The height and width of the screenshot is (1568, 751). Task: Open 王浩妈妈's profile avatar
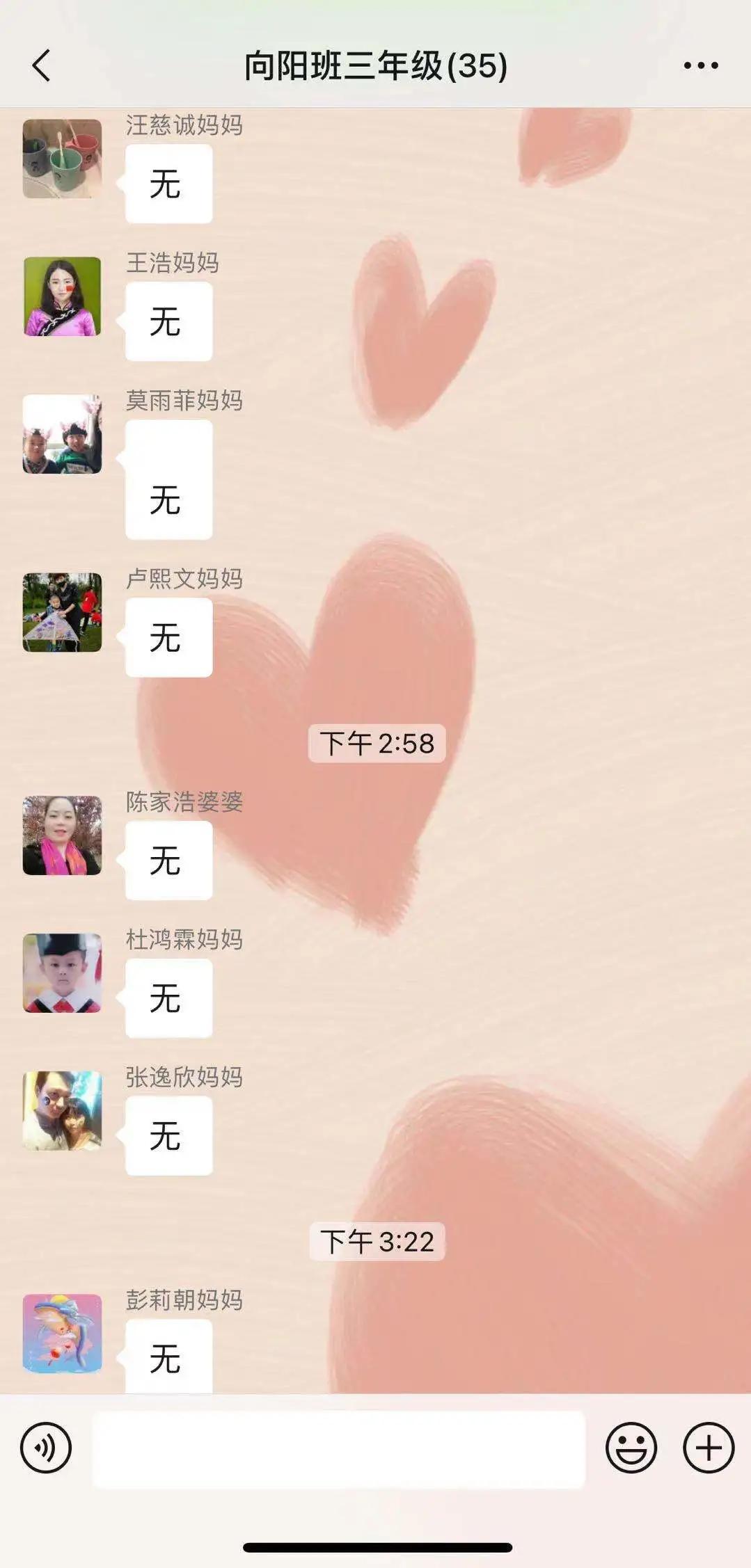(x=62, y=296)
